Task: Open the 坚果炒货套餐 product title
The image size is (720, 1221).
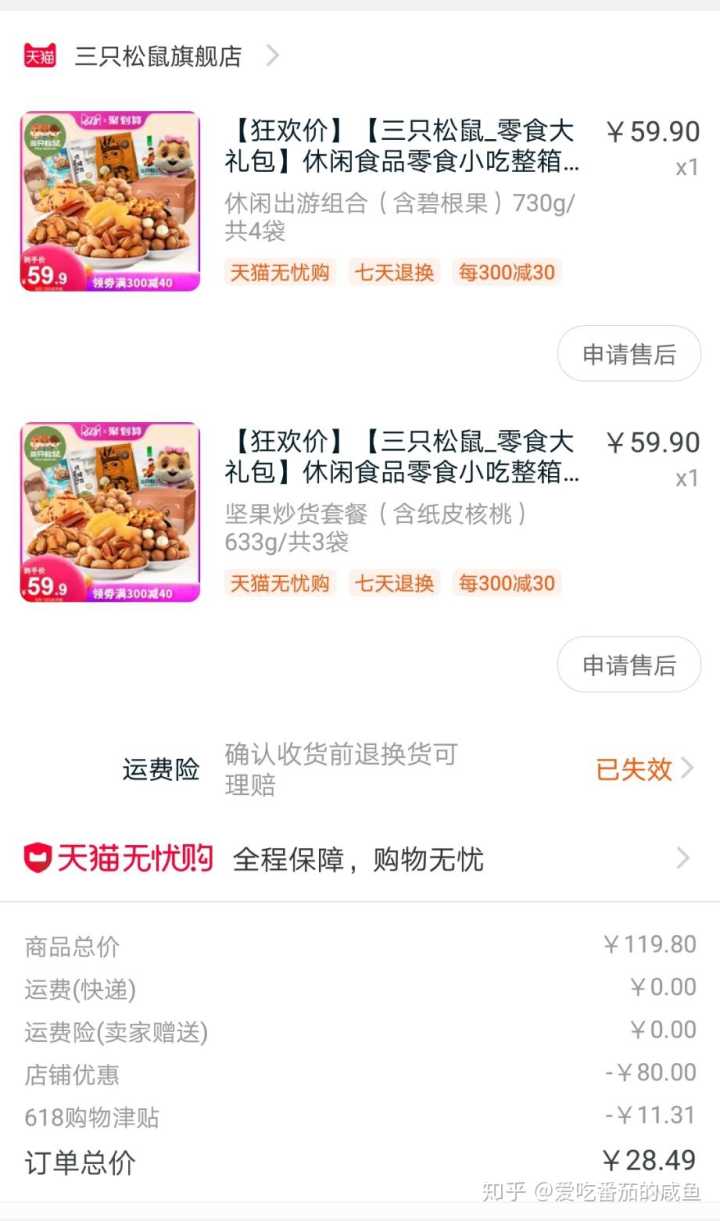Action: tap(401, 457)
